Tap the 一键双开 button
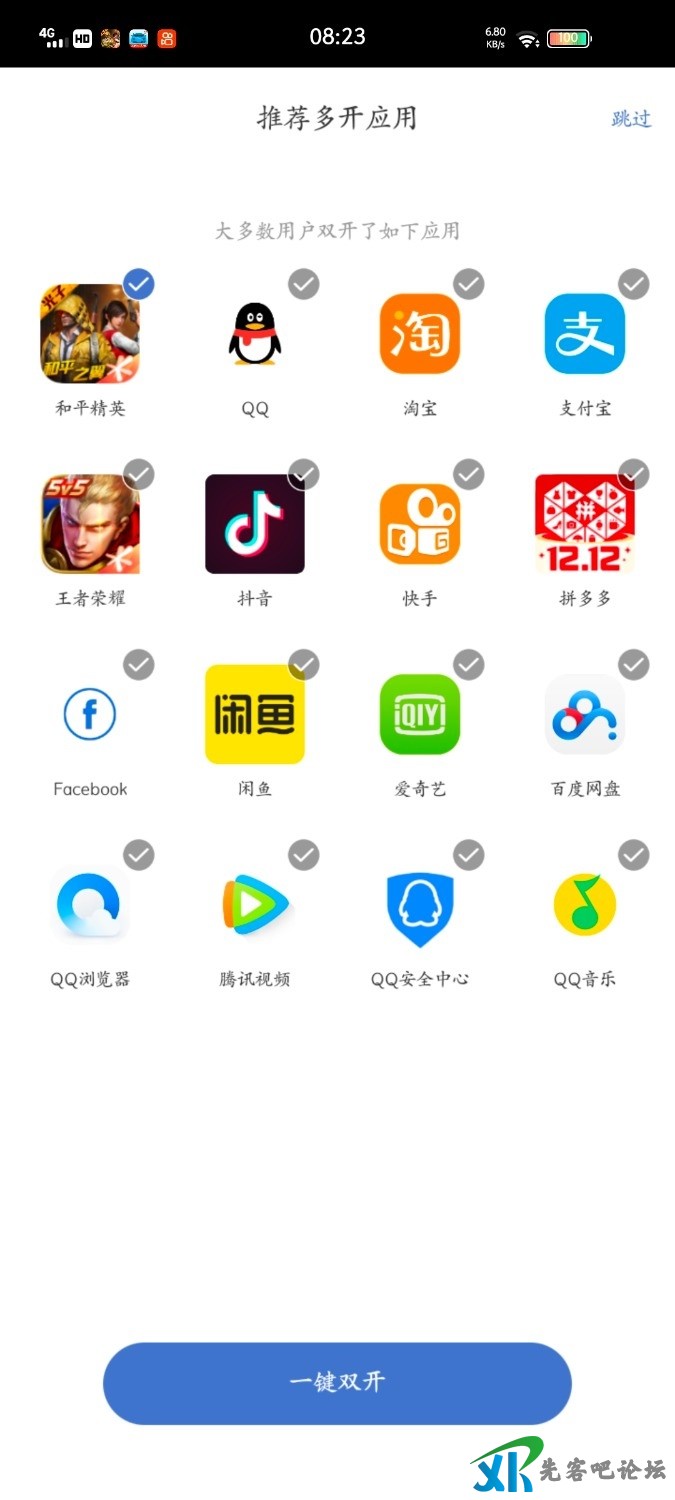This screenshot has width=675, height=1500. (x=337, y=1383)
